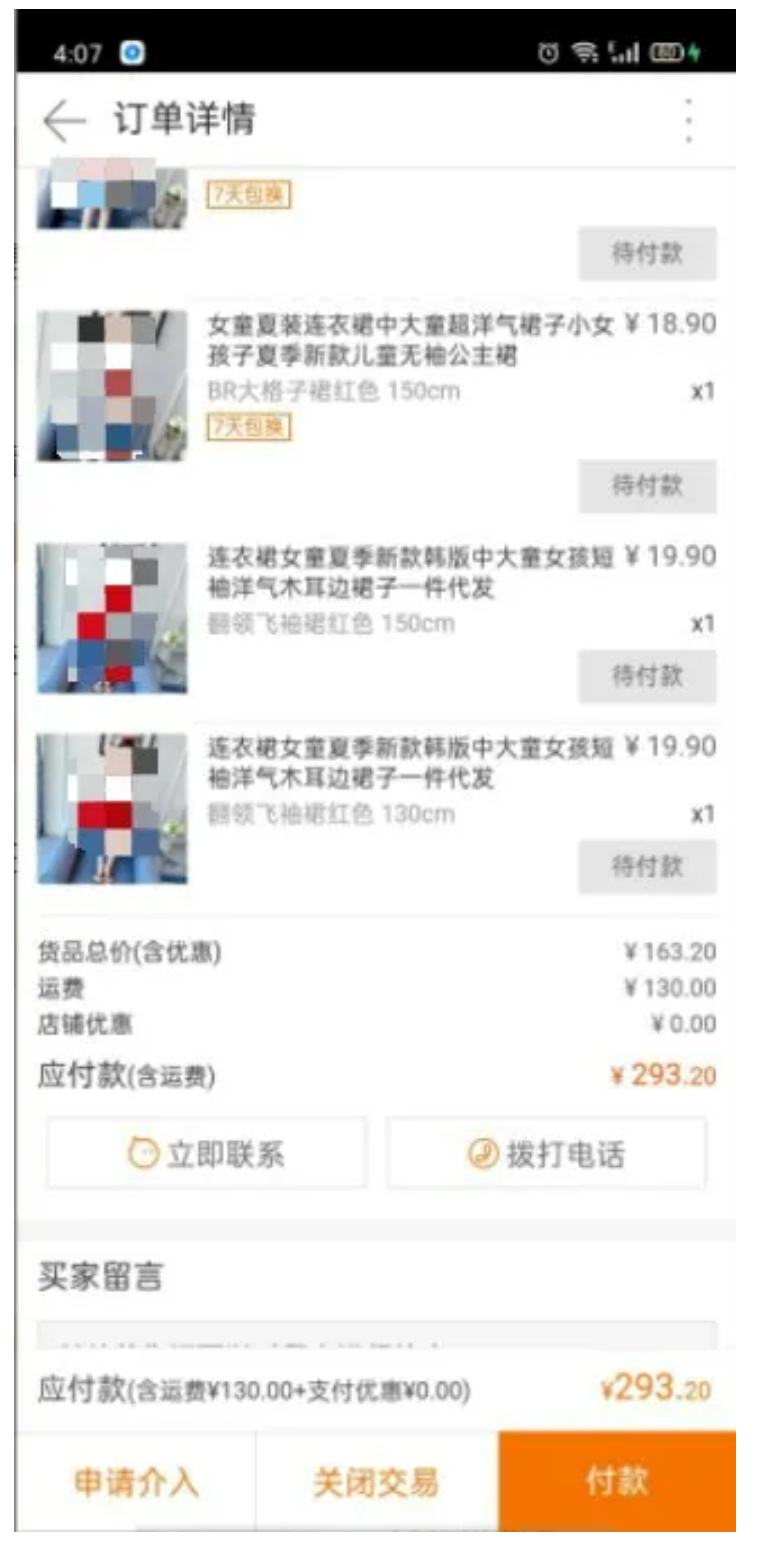The image size is (768, 1546).
Task: Tap 申请介入
Action: coord(136,1482)
